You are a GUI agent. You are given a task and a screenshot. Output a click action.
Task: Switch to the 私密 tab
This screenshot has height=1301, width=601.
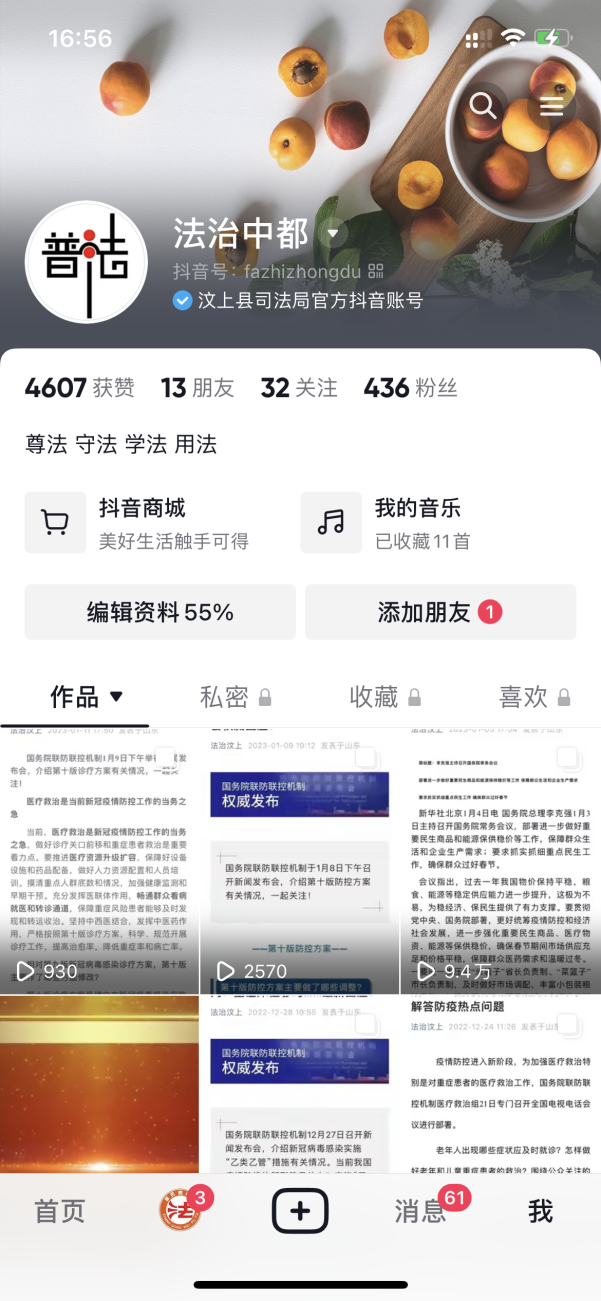click(235, 697)
